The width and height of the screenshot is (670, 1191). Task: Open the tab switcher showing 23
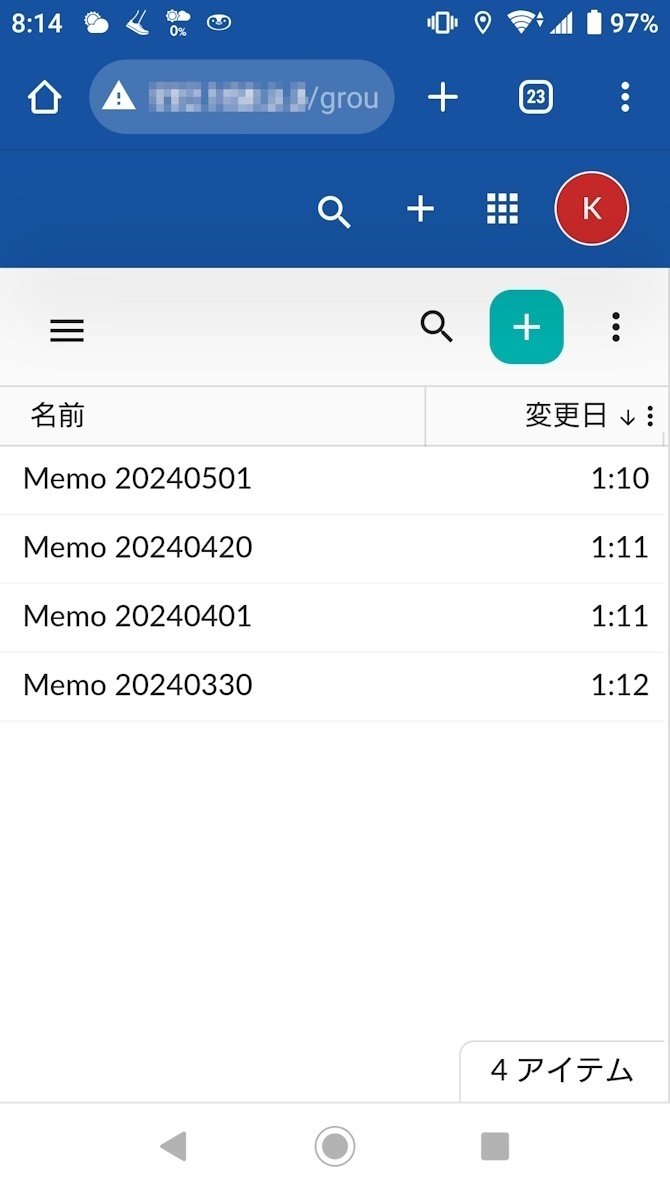(x=536, y=96)
